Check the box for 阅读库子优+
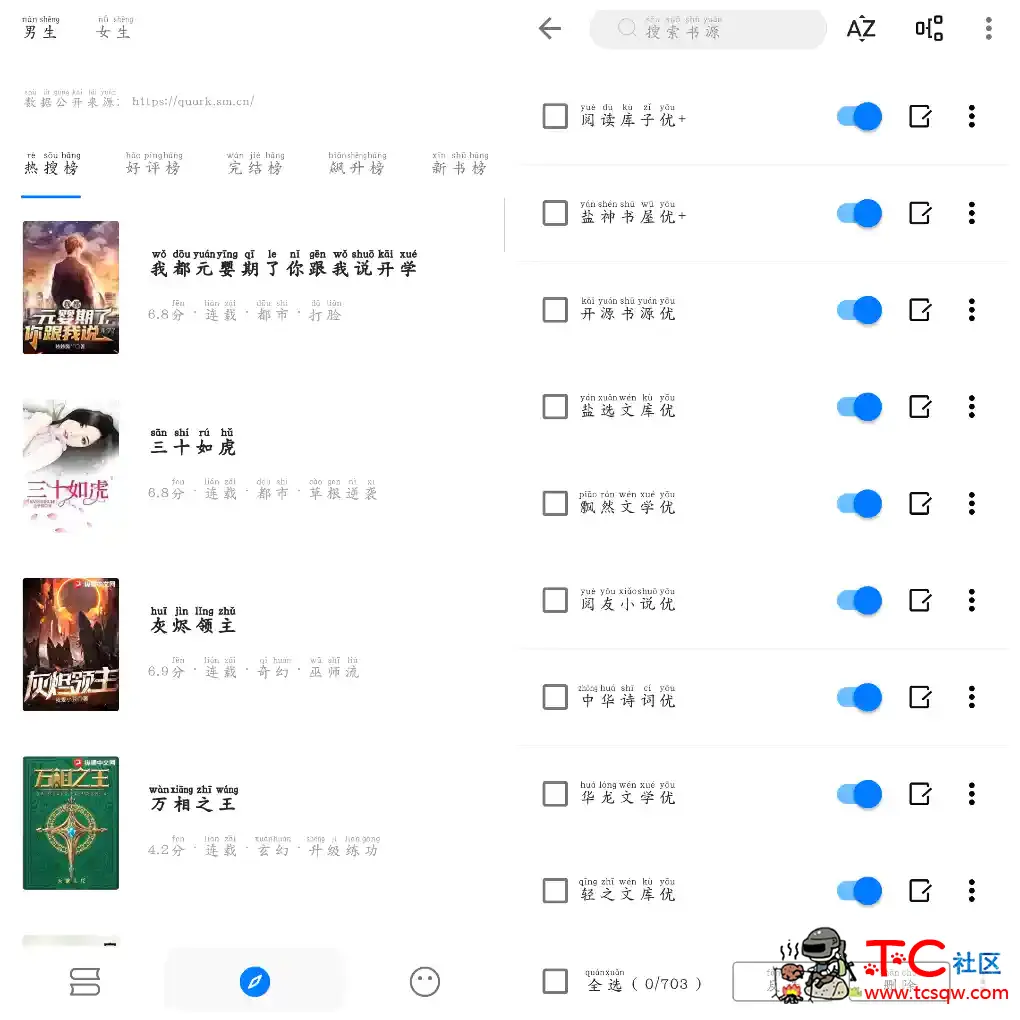1020x1020 pixels. coord(555,117)
